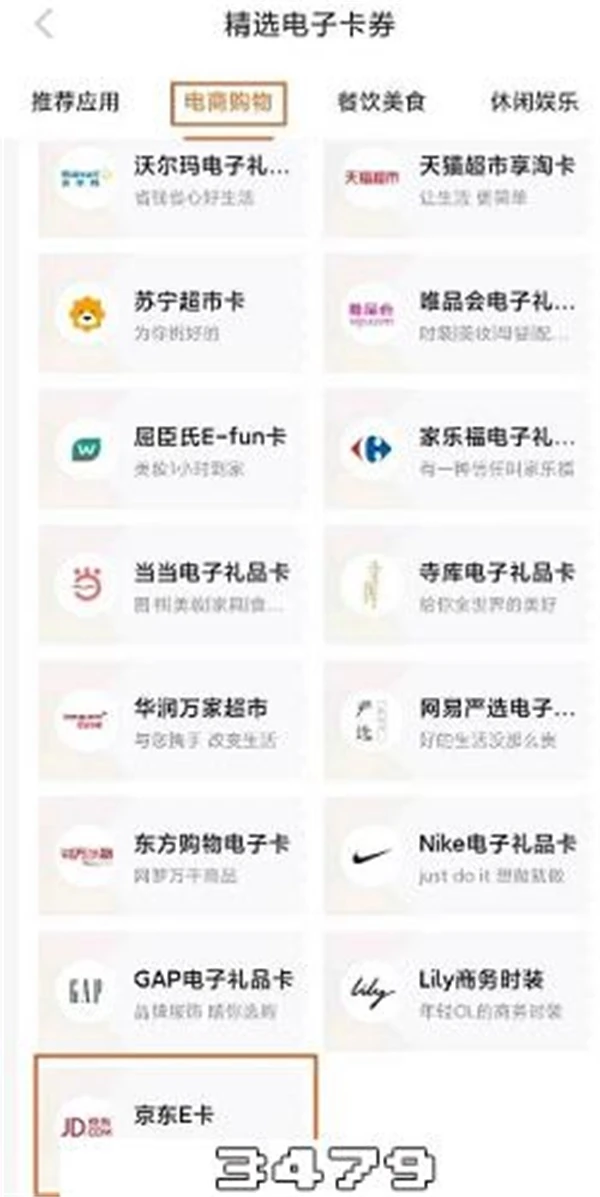Switch to the 推荐应用 tab
This screenshot has height=1197, width=600.
75,101
